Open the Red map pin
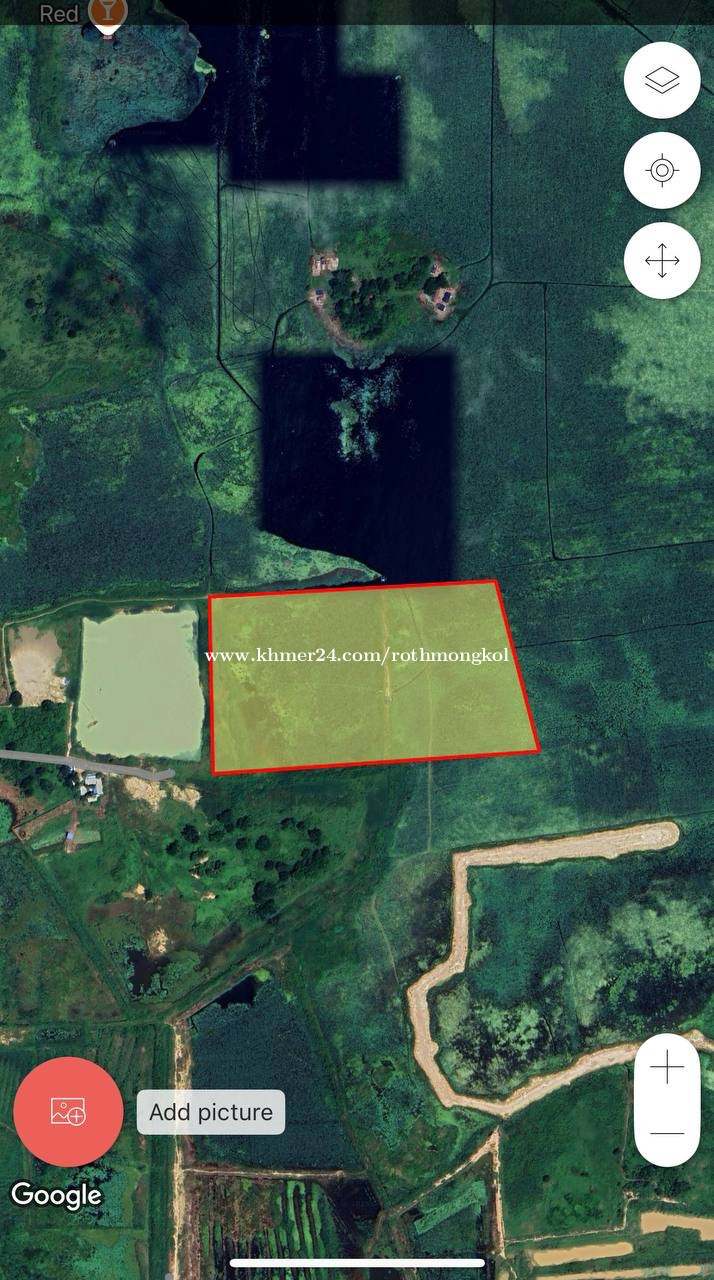Screen dimensions: 714x1280 107,14
